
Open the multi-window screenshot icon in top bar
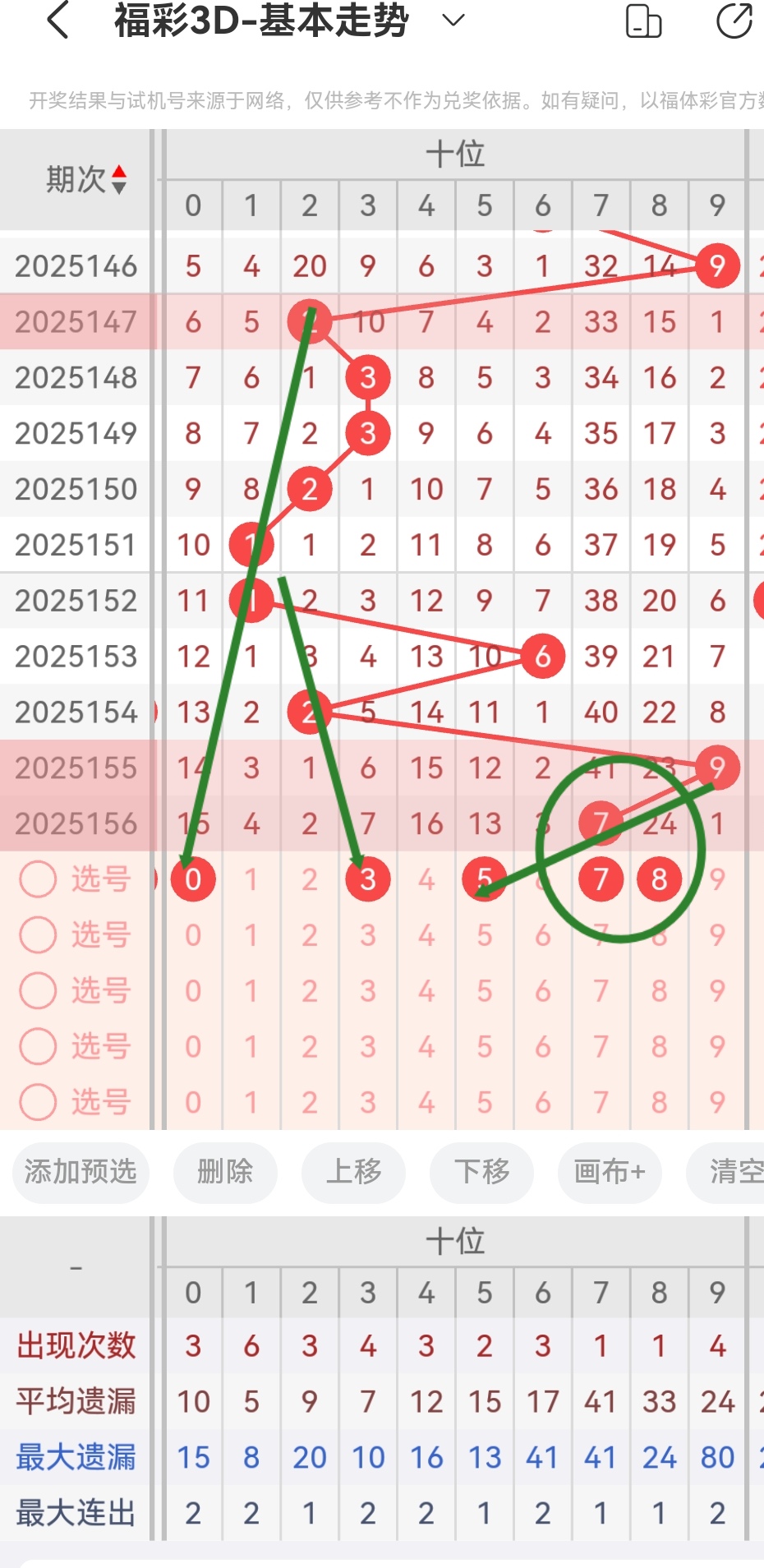646,21
